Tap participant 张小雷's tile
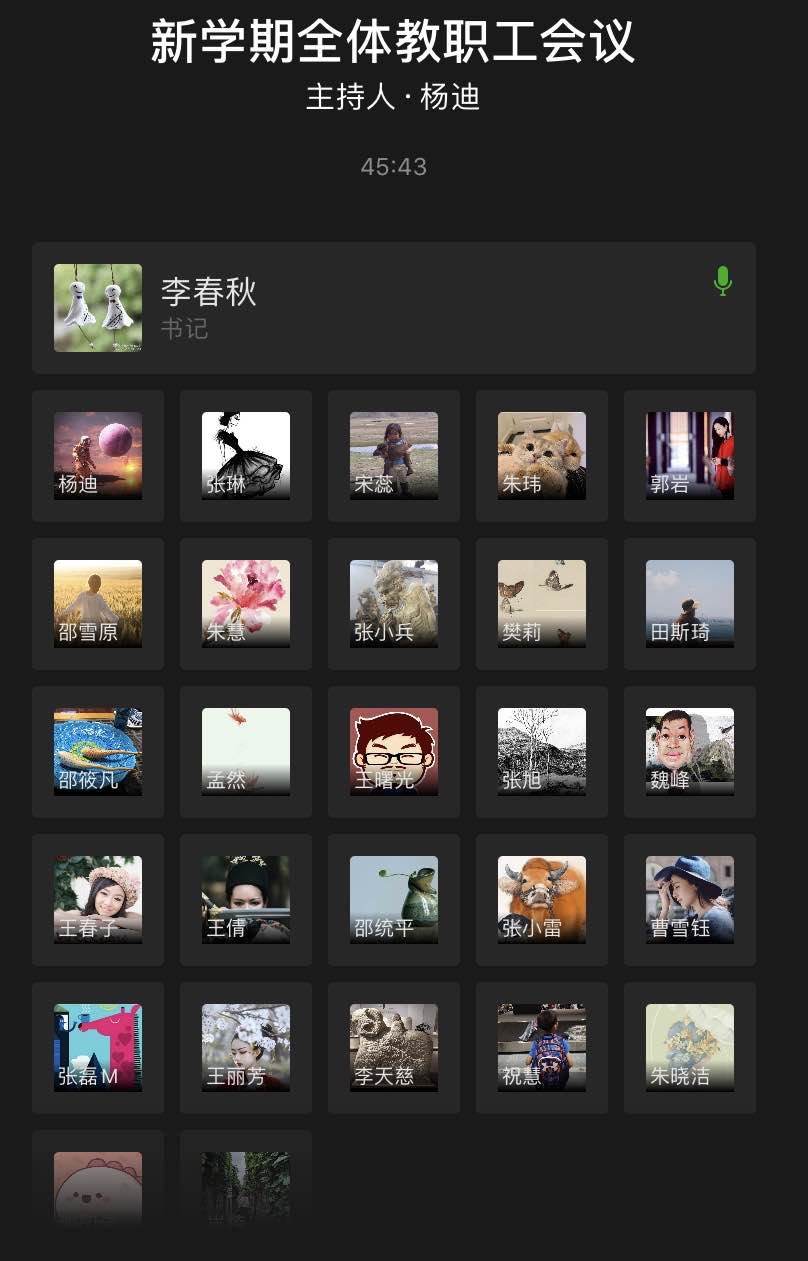 (542, 900)
